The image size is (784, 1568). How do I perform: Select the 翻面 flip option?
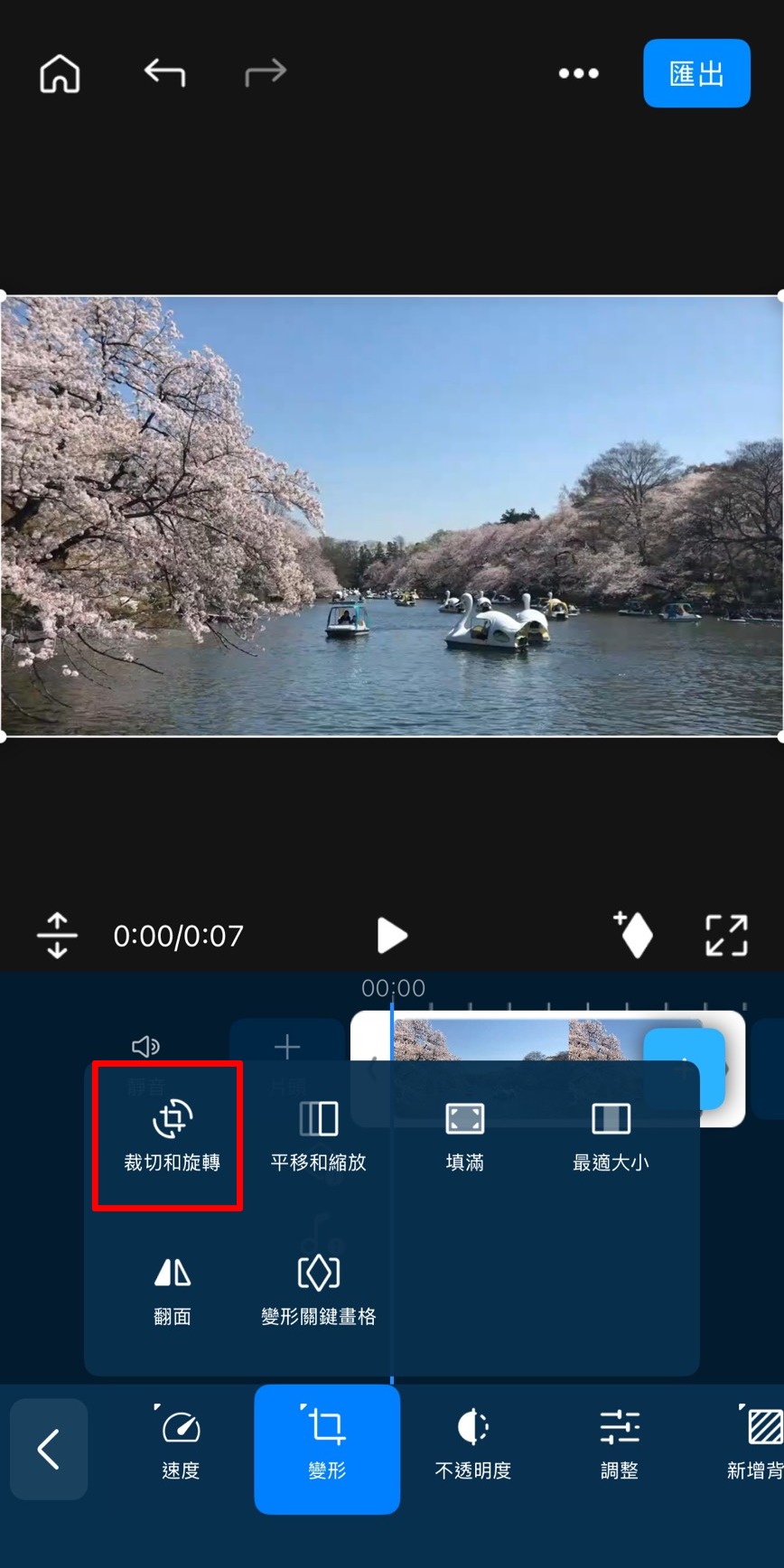pos(172,1290)
